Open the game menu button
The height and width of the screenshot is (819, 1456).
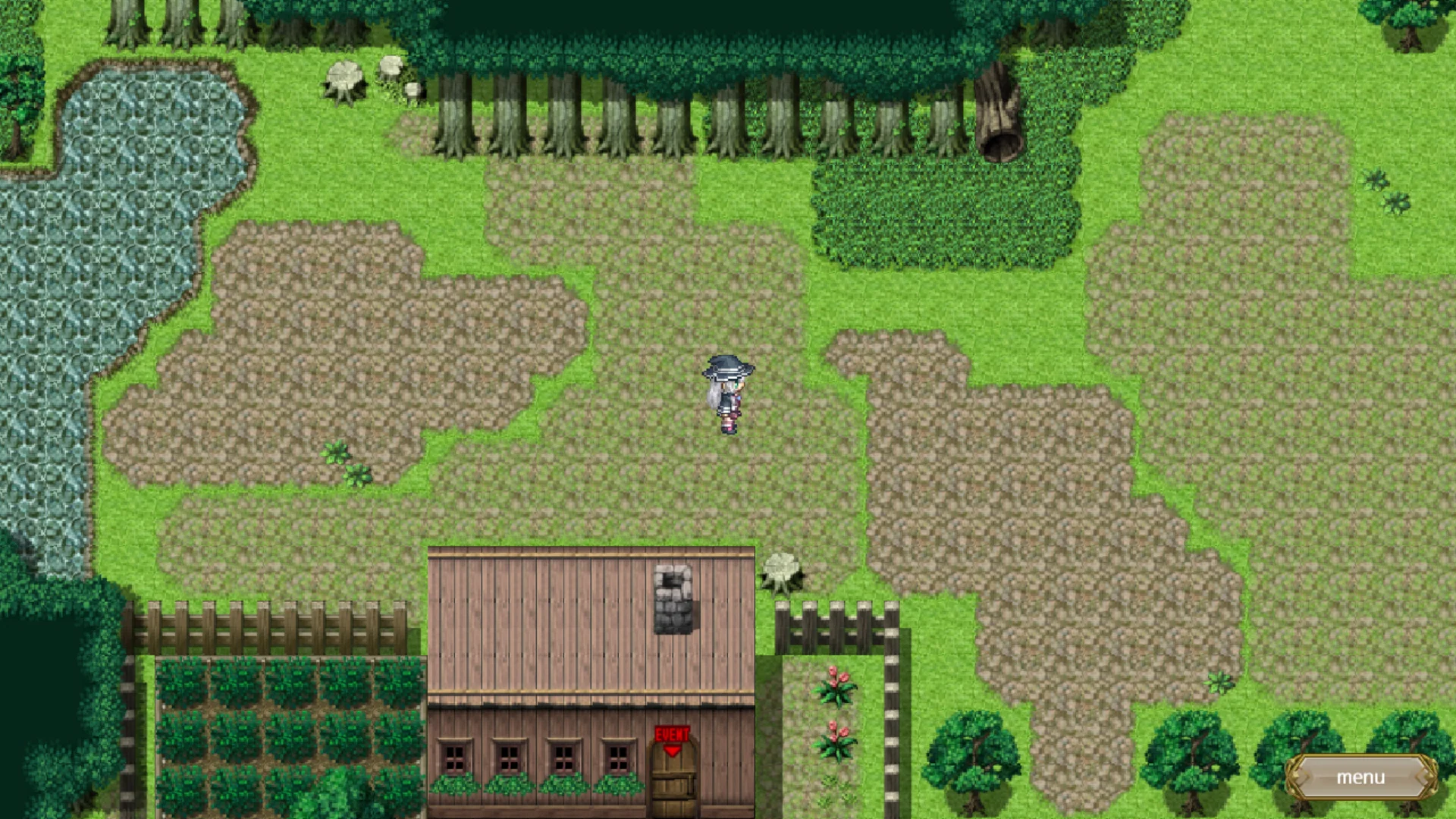tap(1360, 777)
